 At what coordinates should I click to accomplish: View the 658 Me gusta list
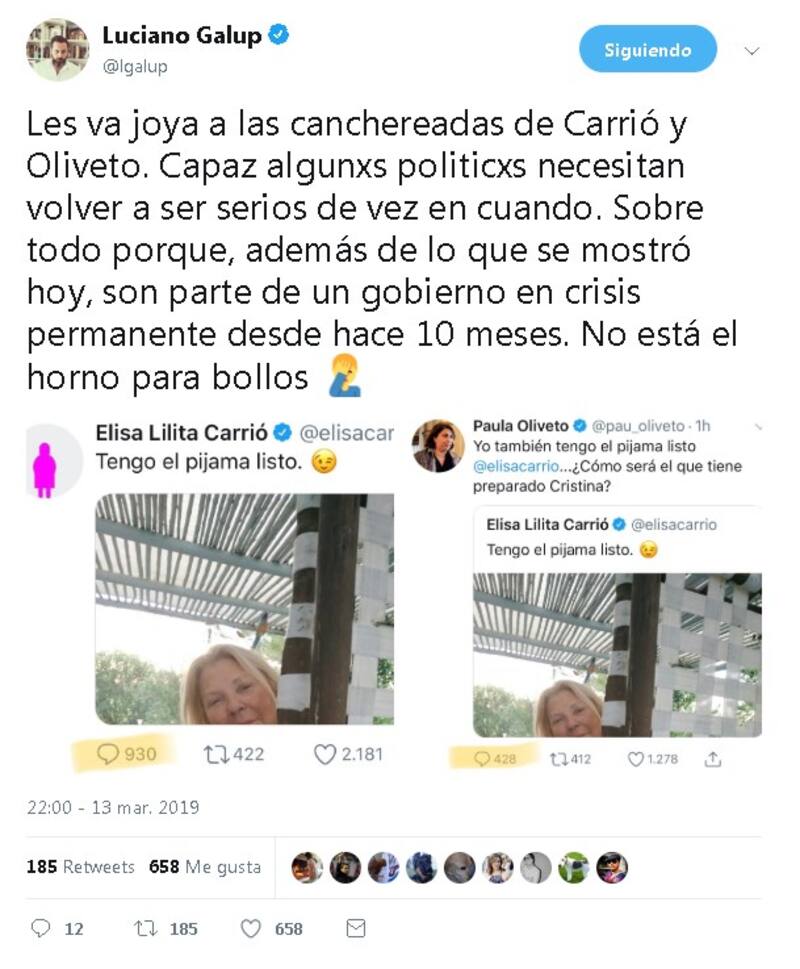pos(205,867)
